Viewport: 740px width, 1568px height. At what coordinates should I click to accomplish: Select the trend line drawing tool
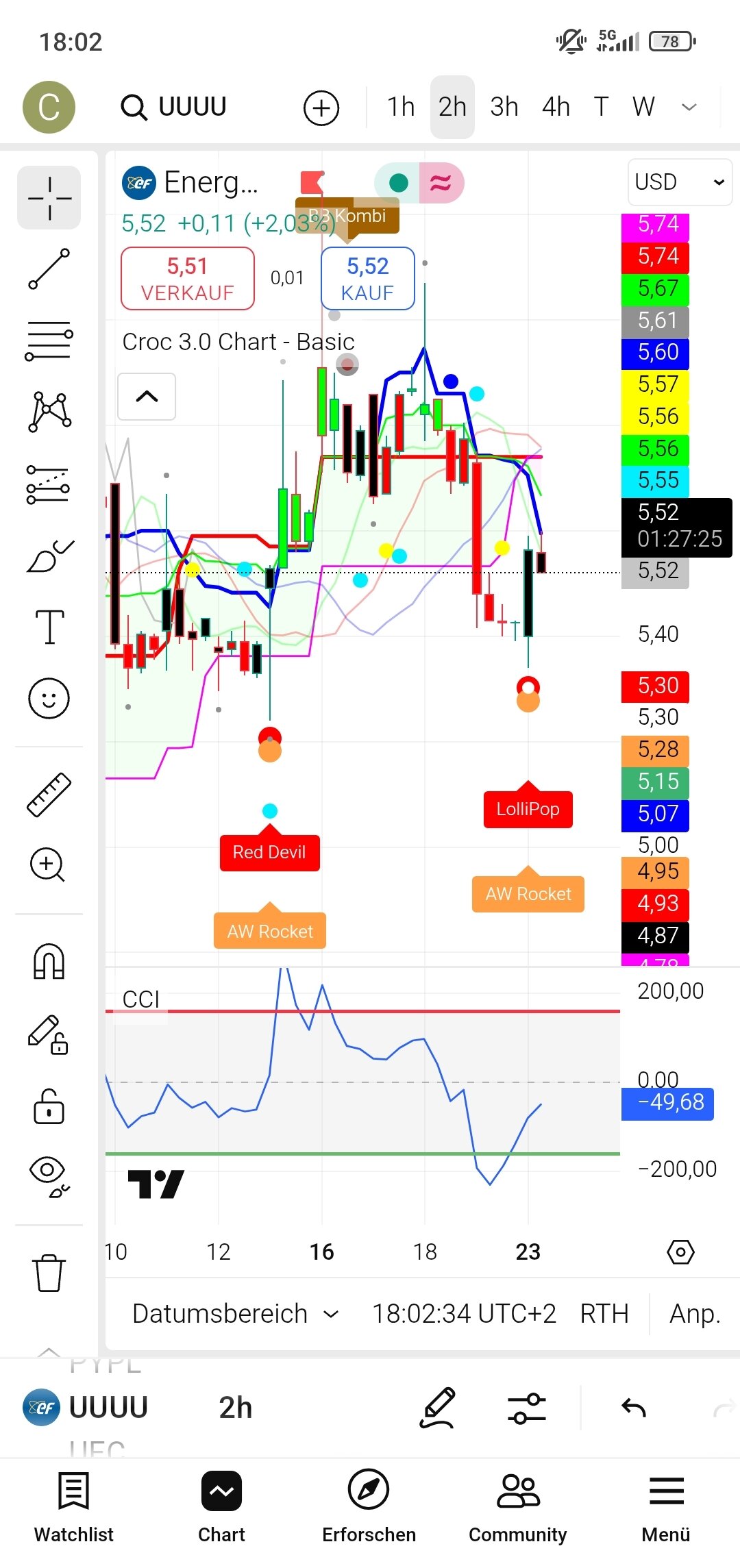point(49,269)
